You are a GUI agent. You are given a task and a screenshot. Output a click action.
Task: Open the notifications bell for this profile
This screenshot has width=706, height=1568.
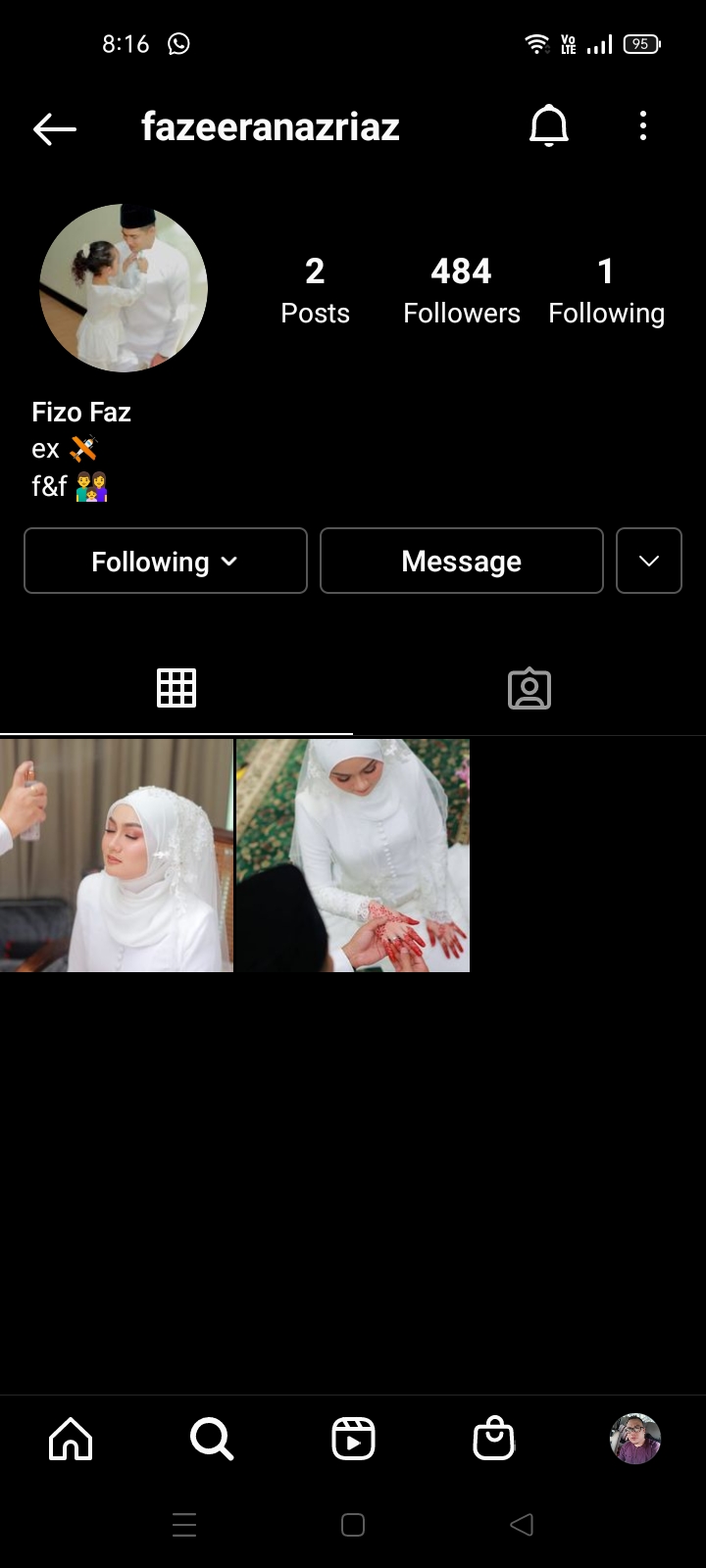tap(549, 125)
